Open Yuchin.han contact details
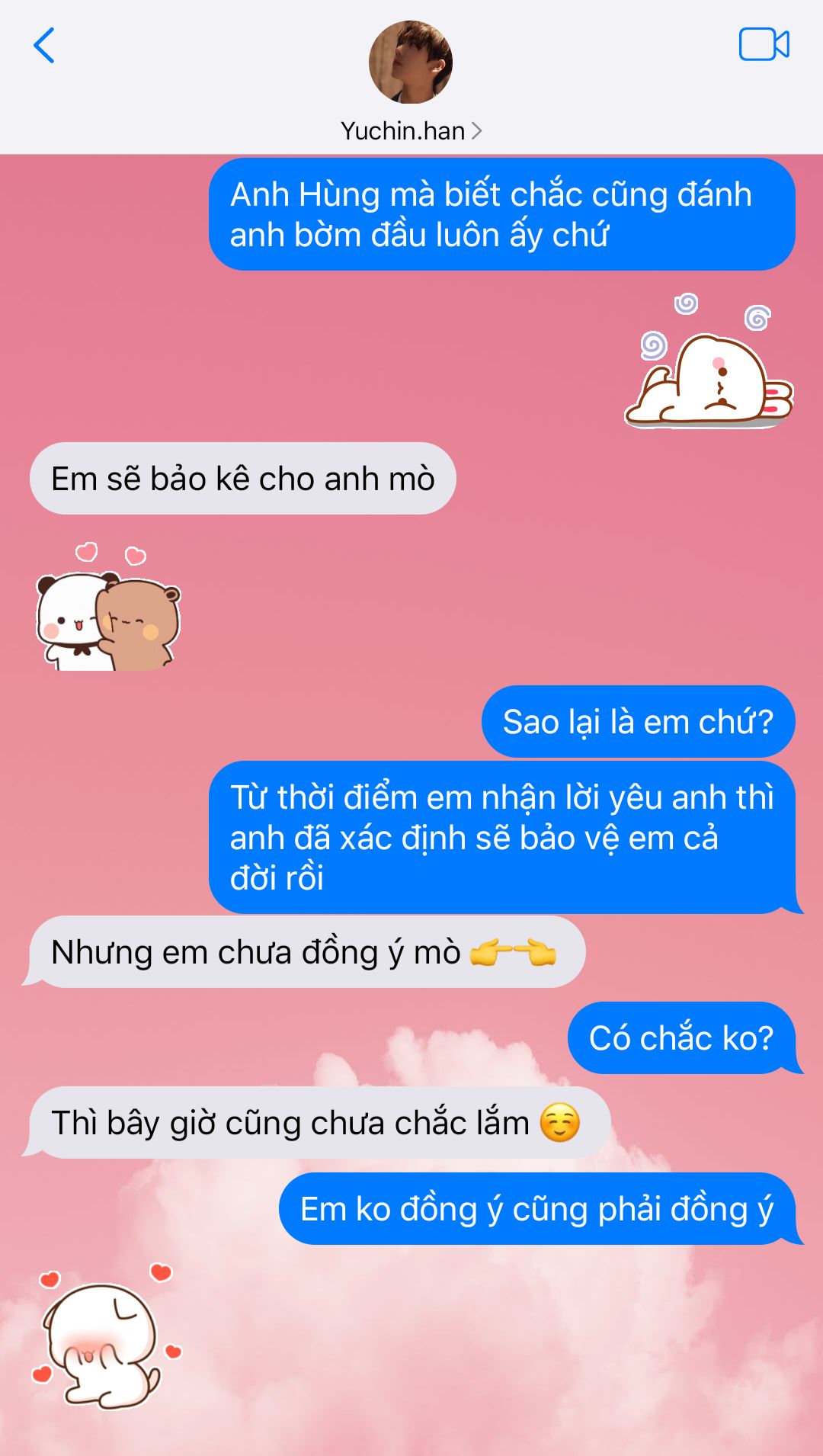Image resolution: width=823 pixels, height=1456 pixels. 411,131
